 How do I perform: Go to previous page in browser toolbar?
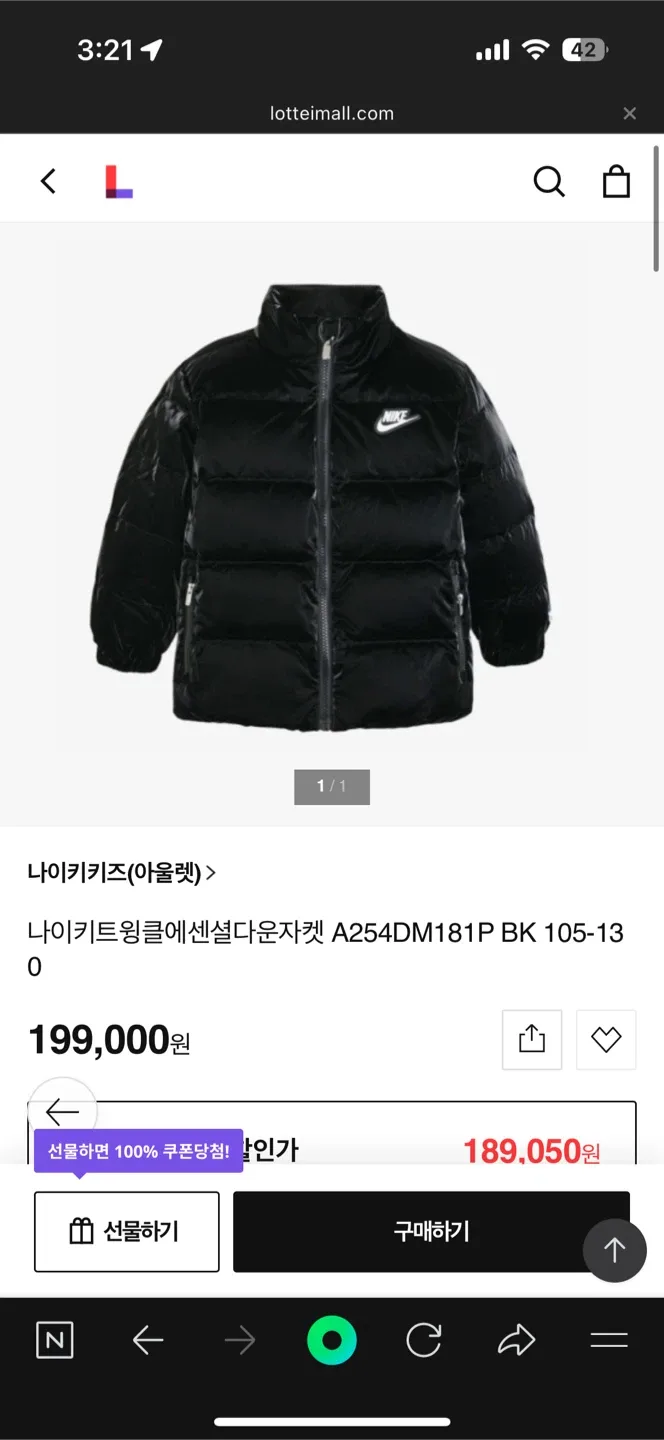coord(148,1340)
